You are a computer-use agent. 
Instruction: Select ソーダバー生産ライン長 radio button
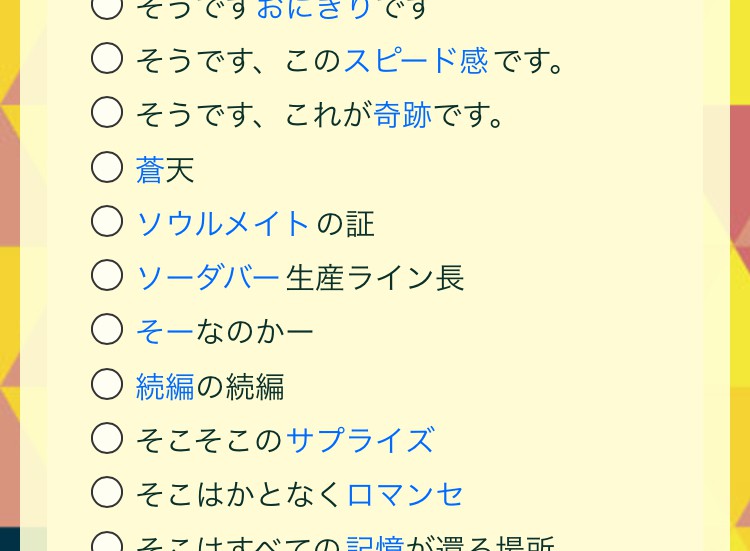pos(107,275)
